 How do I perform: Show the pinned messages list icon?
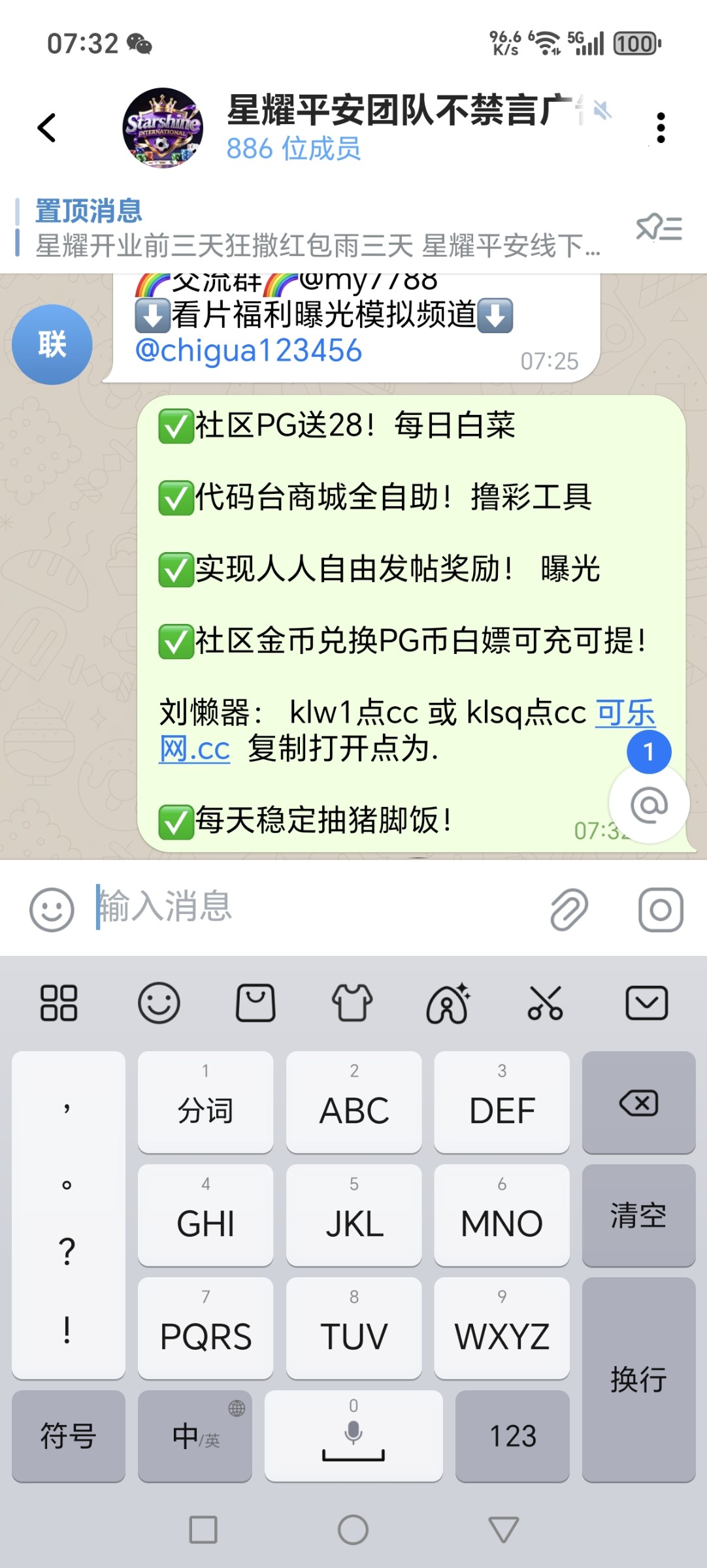coord(659,228)
